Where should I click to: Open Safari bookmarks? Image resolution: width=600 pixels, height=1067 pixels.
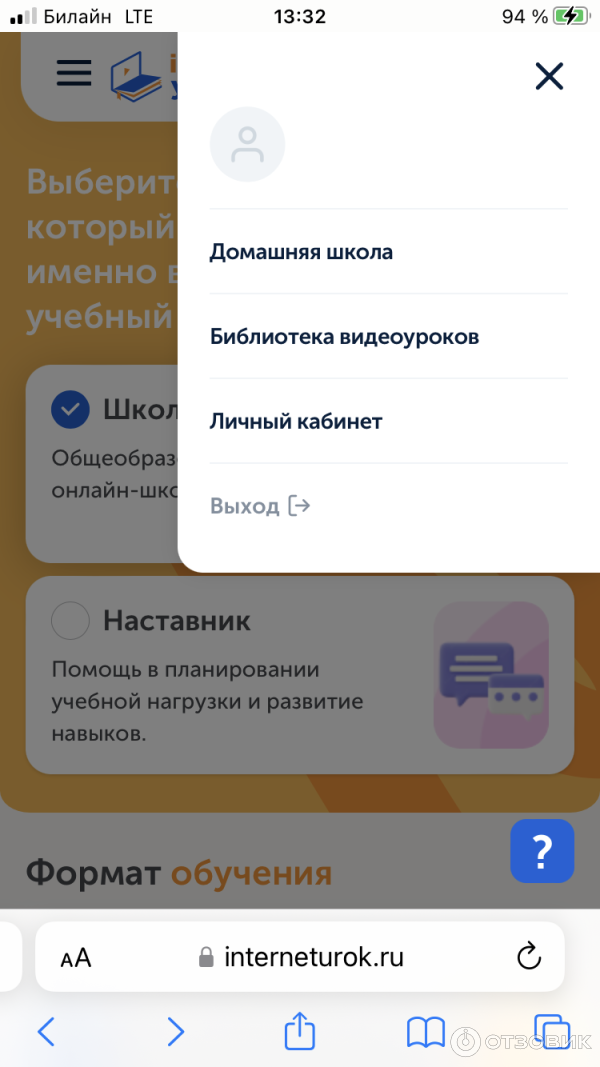425,1031
